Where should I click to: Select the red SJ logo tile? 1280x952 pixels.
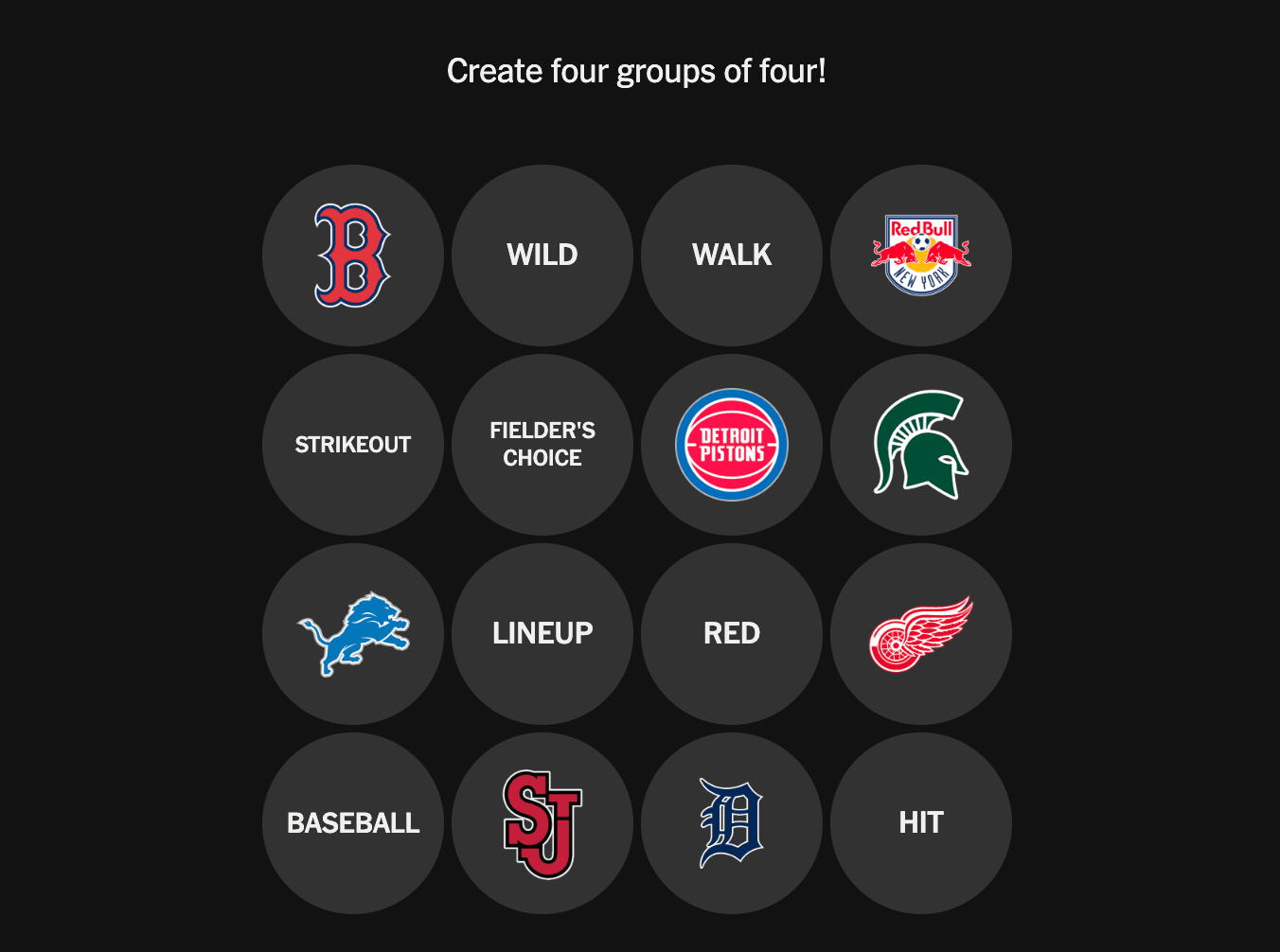(542, 823)
